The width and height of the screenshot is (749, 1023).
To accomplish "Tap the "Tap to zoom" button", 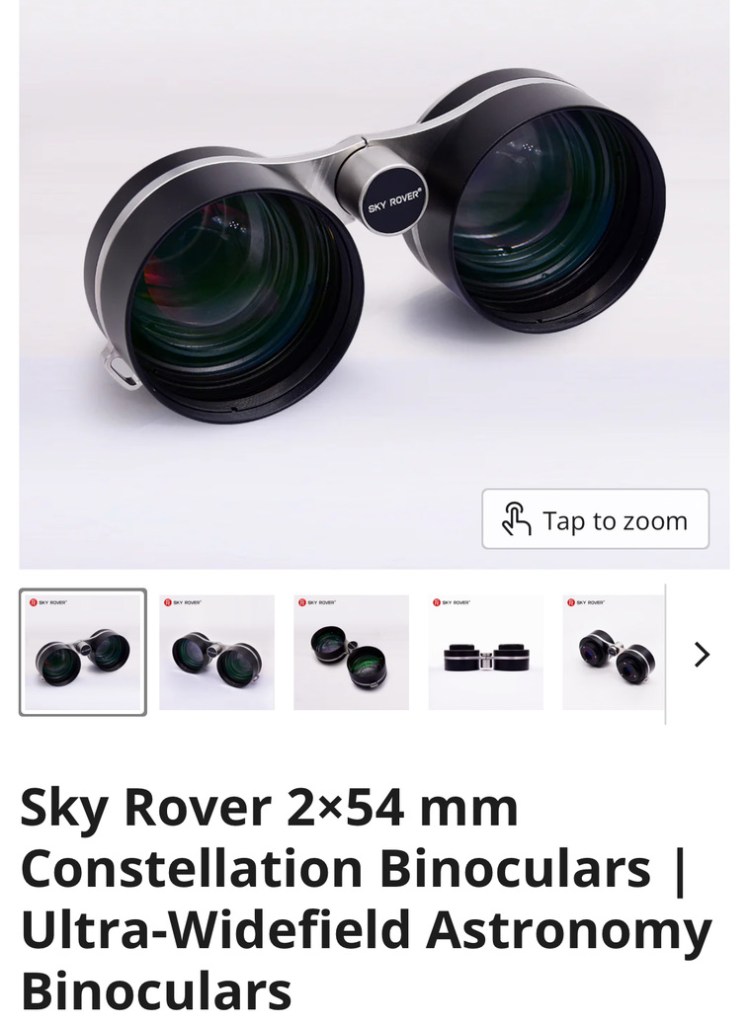I will (x=595, y=519).
